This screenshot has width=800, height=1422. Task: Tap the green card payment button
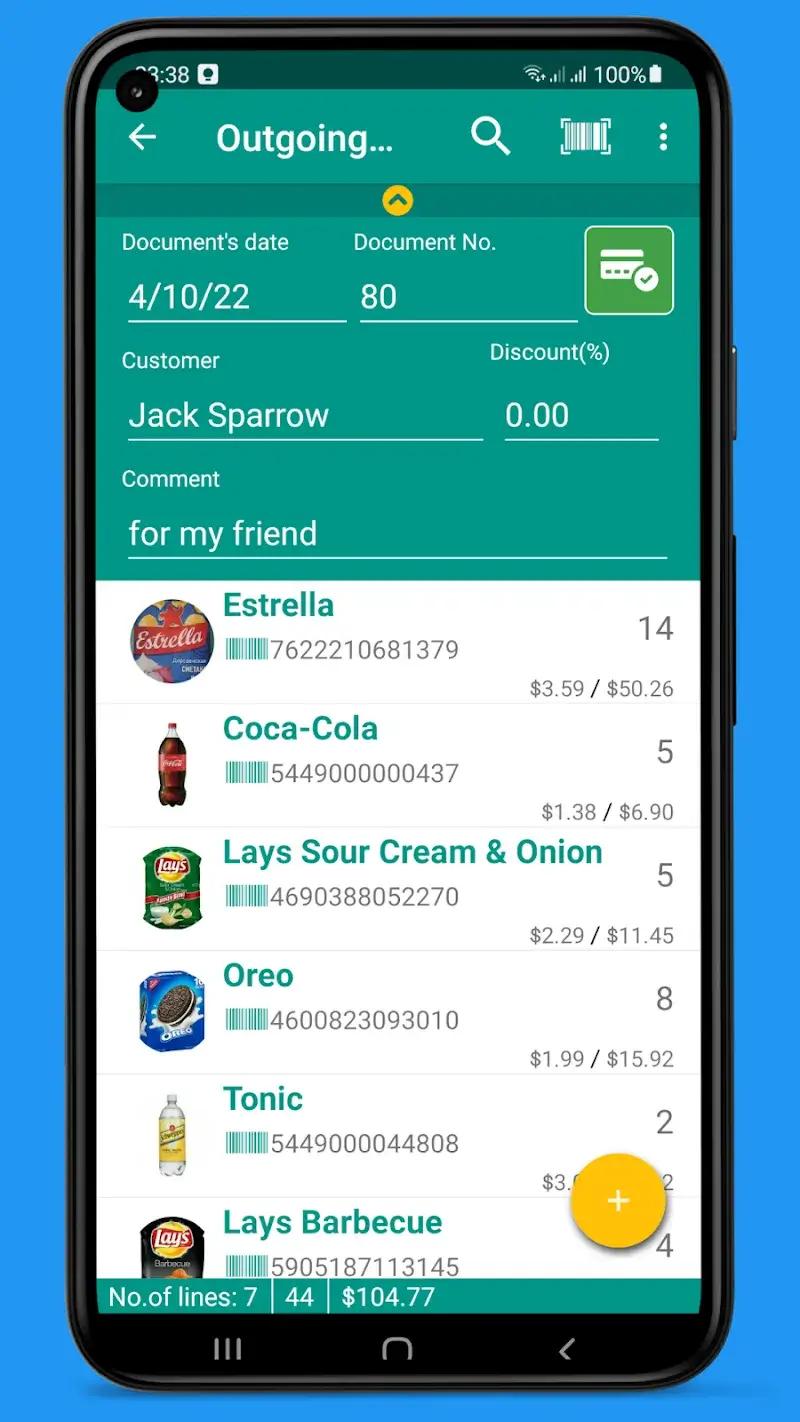(629, 271)
